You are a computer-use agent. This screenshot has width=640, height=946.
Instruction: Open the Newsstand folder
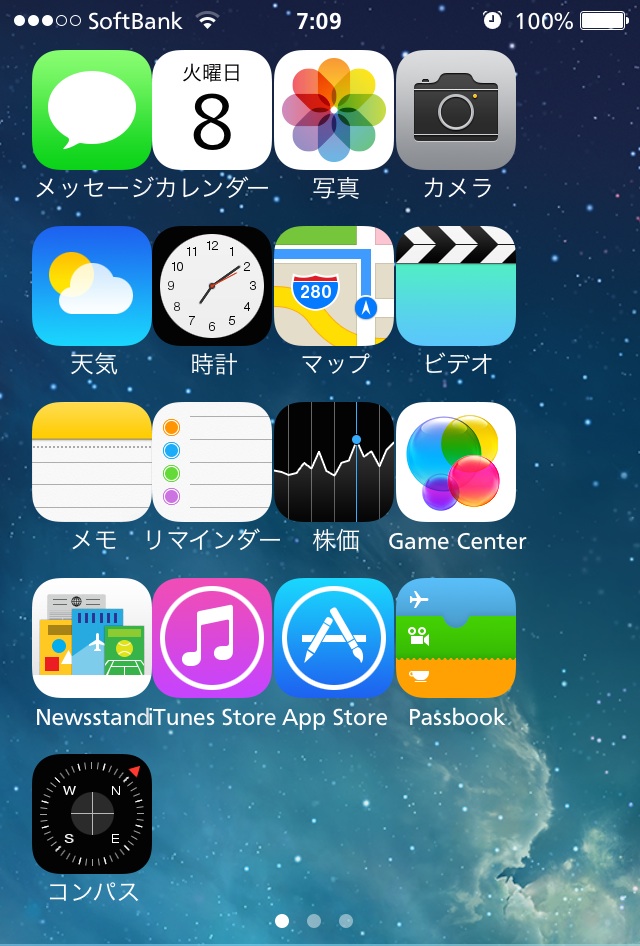point(92,638)
